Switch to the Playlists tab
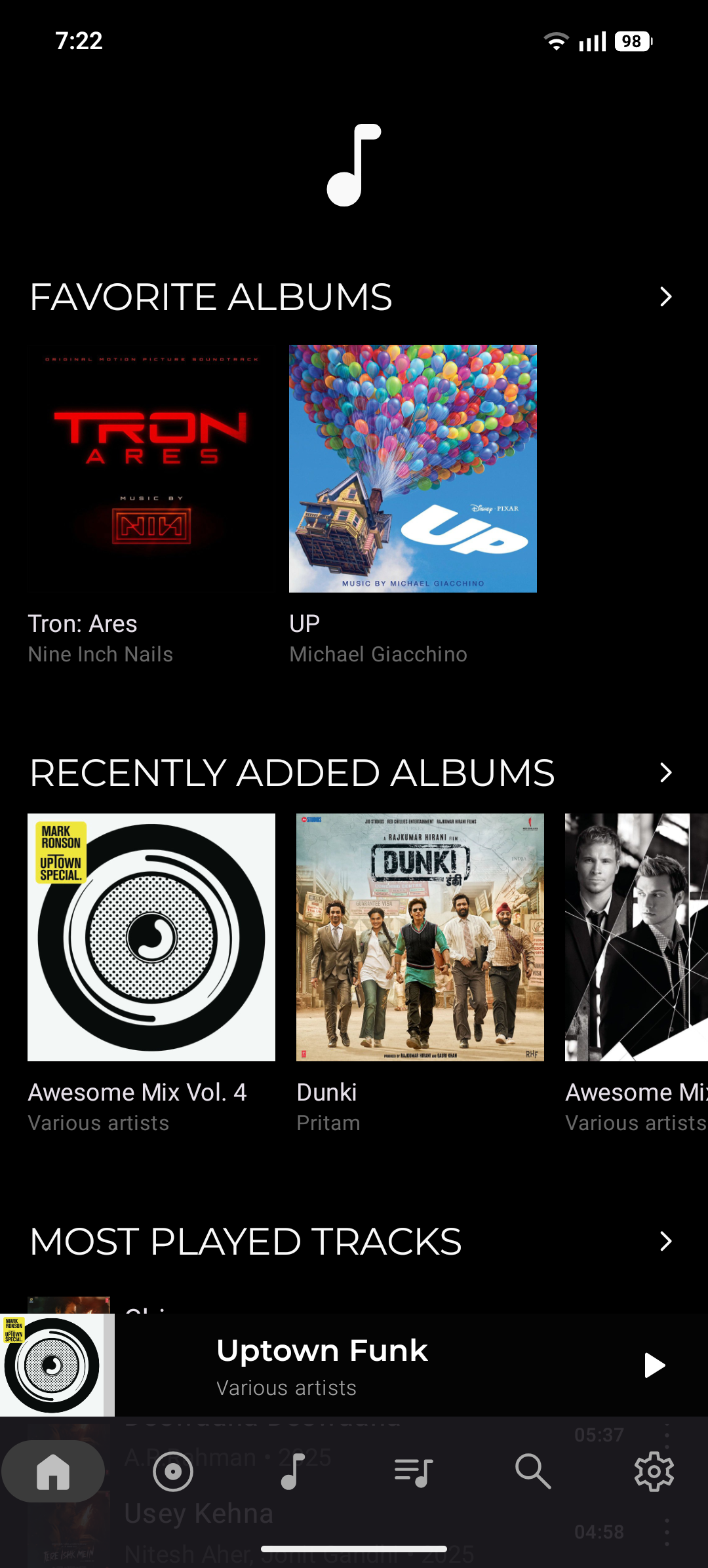 point(413,1472)
